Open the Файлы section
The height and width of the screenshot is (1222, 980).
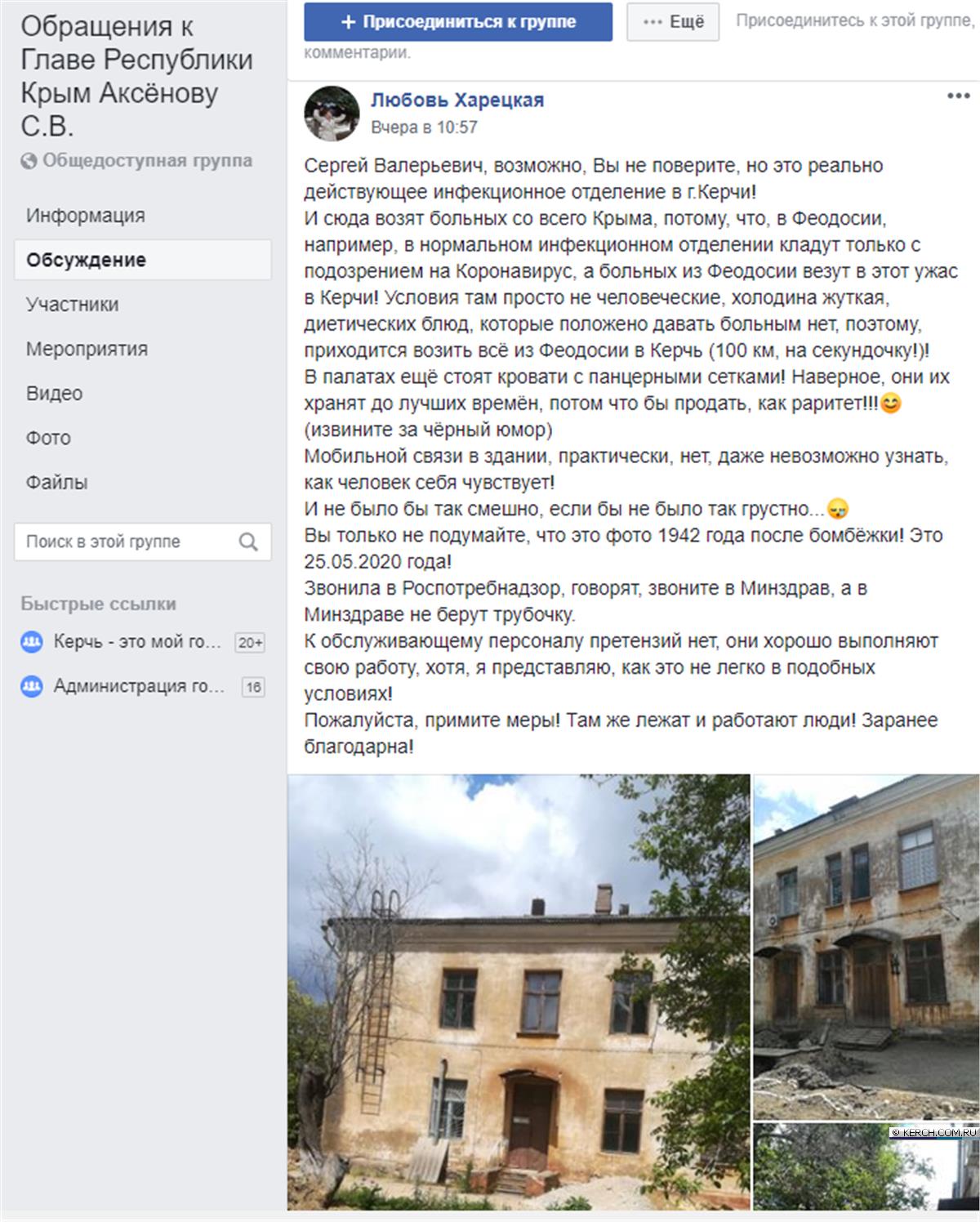[x=56, y=482]
